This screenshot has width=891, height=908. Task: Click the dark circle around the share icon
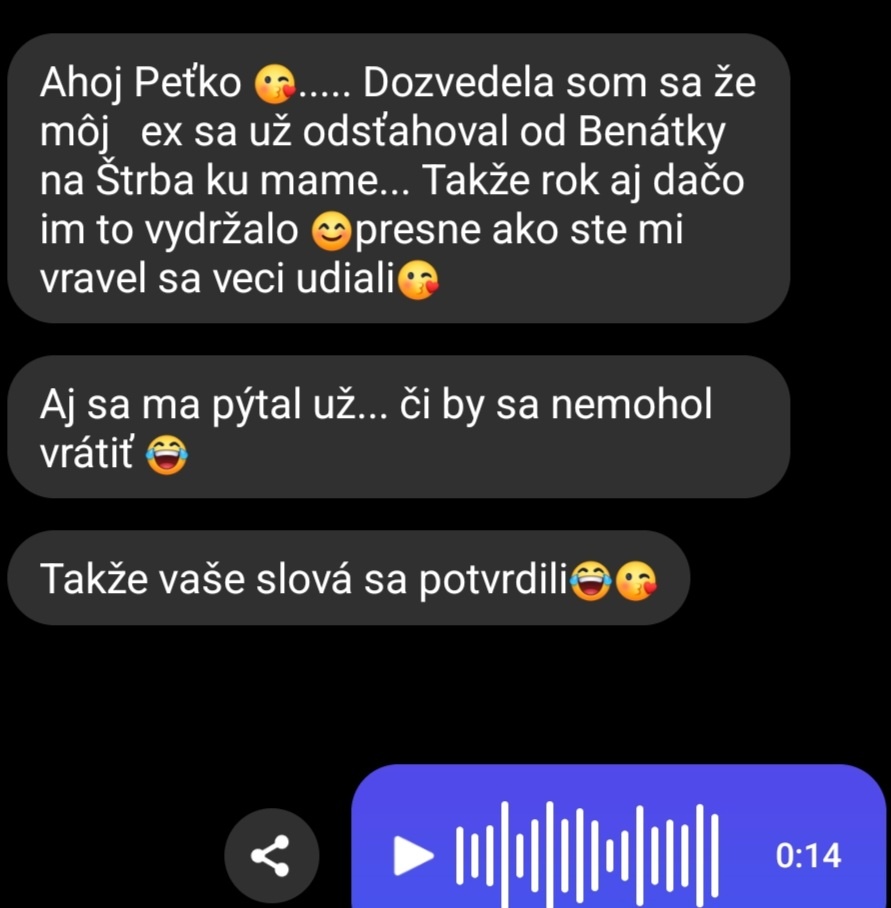[271, 855]
